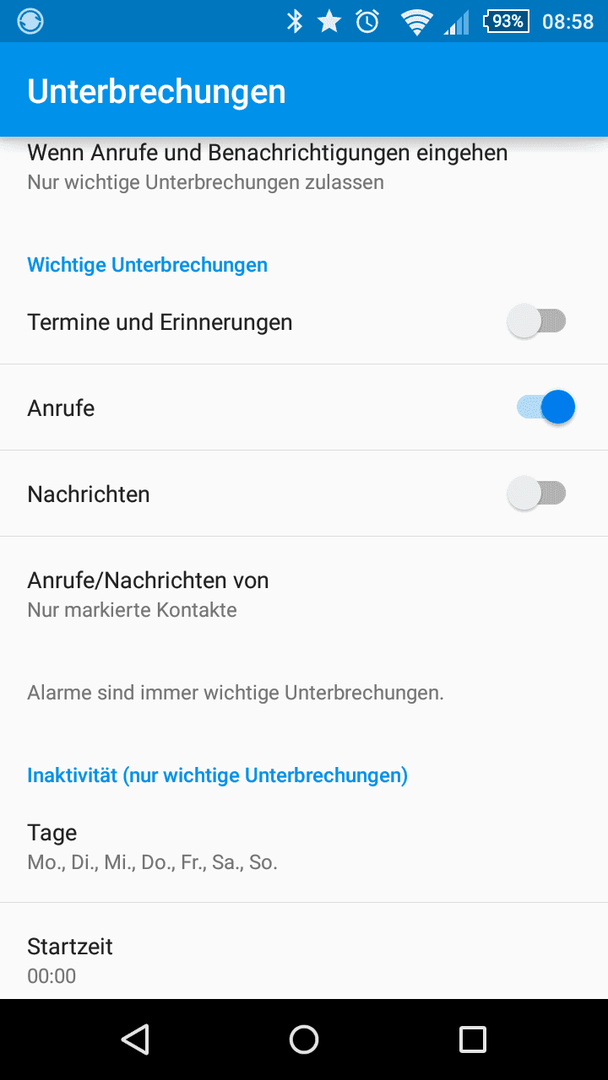608x1080 pixels.
Task: Turn off the Anrufe switch
Action: pyautogui.click(x=545, y=408)
